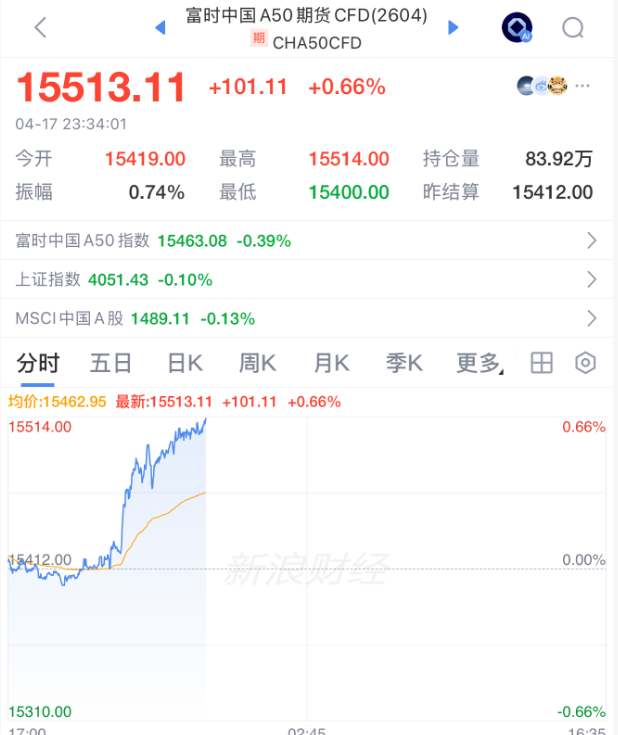The height and width of the screenshot is (735, 618).
Task: Open the chart grid layout icon
Action: (541, 363)
